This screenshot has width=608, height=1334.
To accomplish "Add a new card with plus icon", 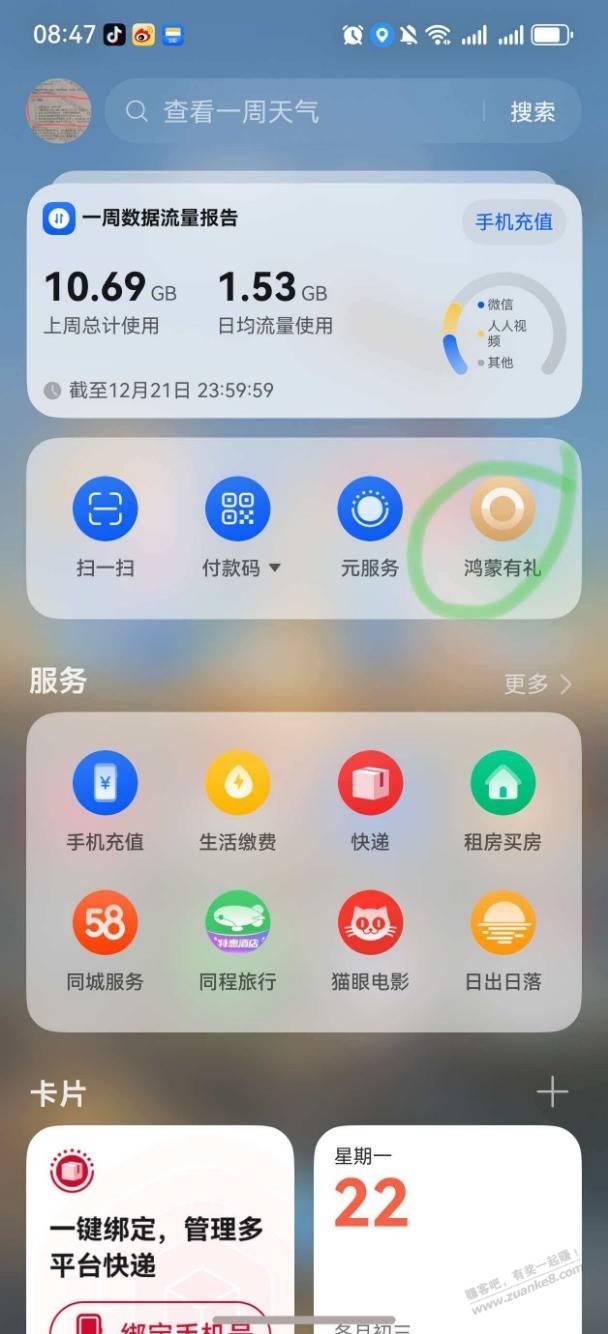I will 552,1093.
